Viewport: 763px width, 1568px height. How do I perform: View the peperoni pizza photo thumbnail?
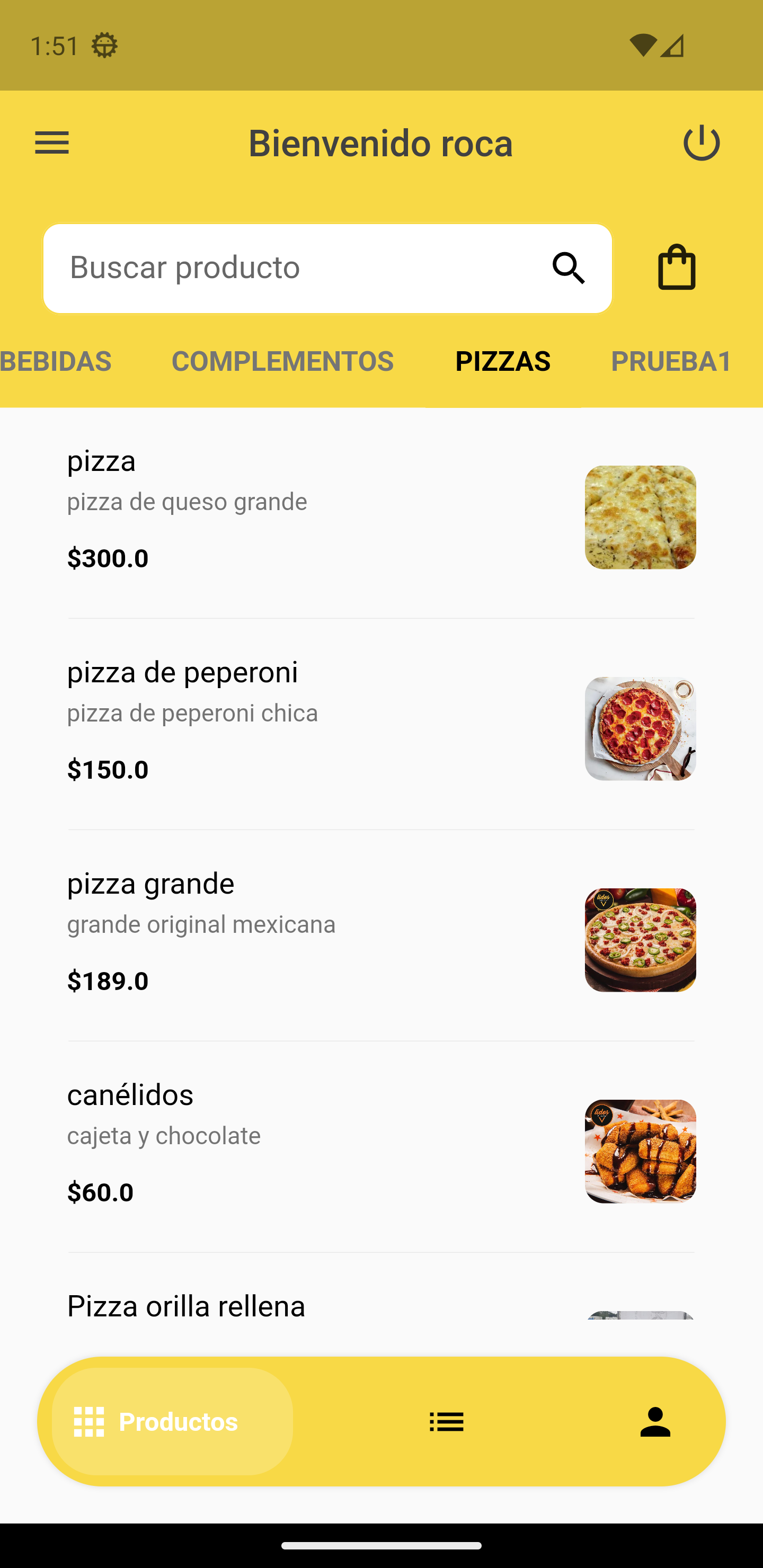[x=640, y=727]
